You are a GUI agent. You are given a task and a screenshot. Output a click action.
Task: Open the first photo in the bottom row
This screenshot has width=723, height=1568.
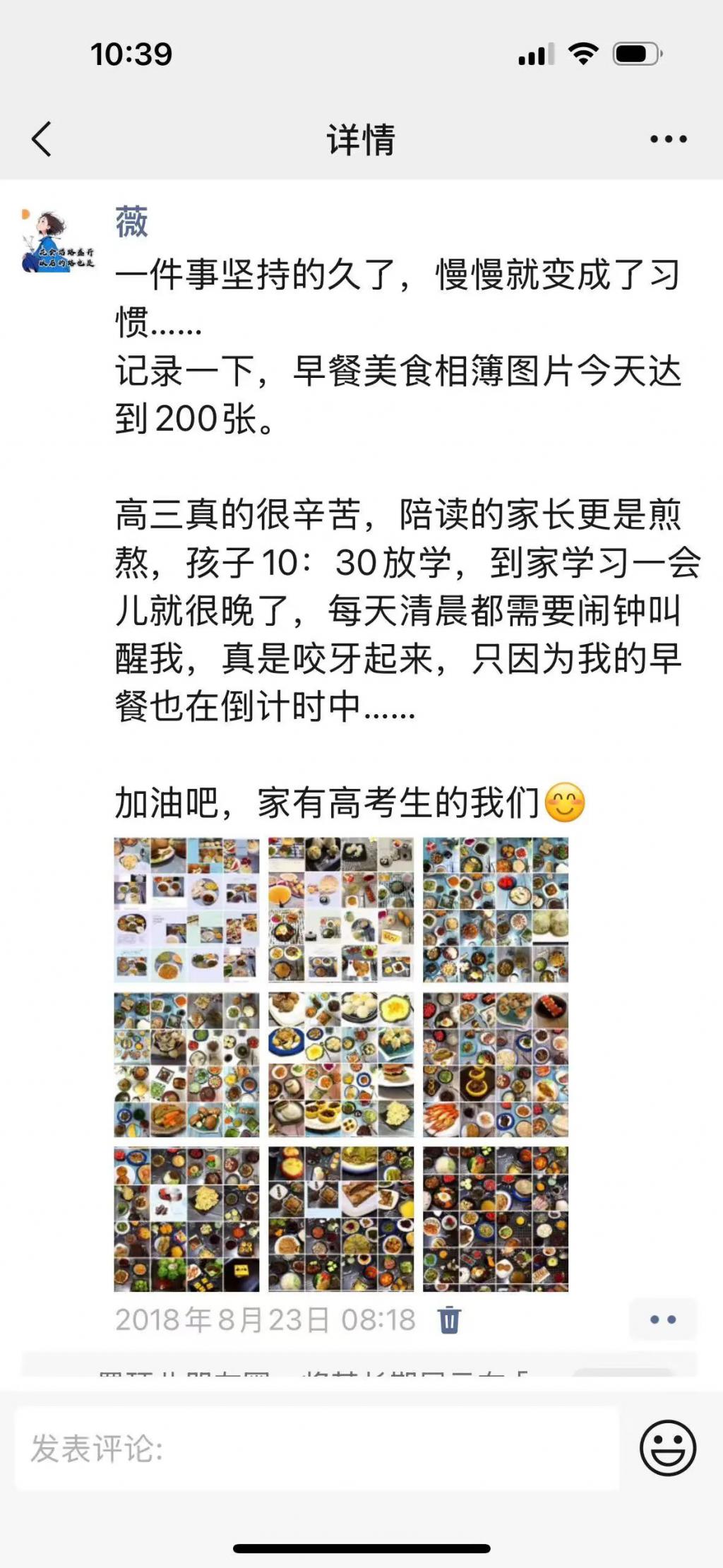[x=186, y=1219]
